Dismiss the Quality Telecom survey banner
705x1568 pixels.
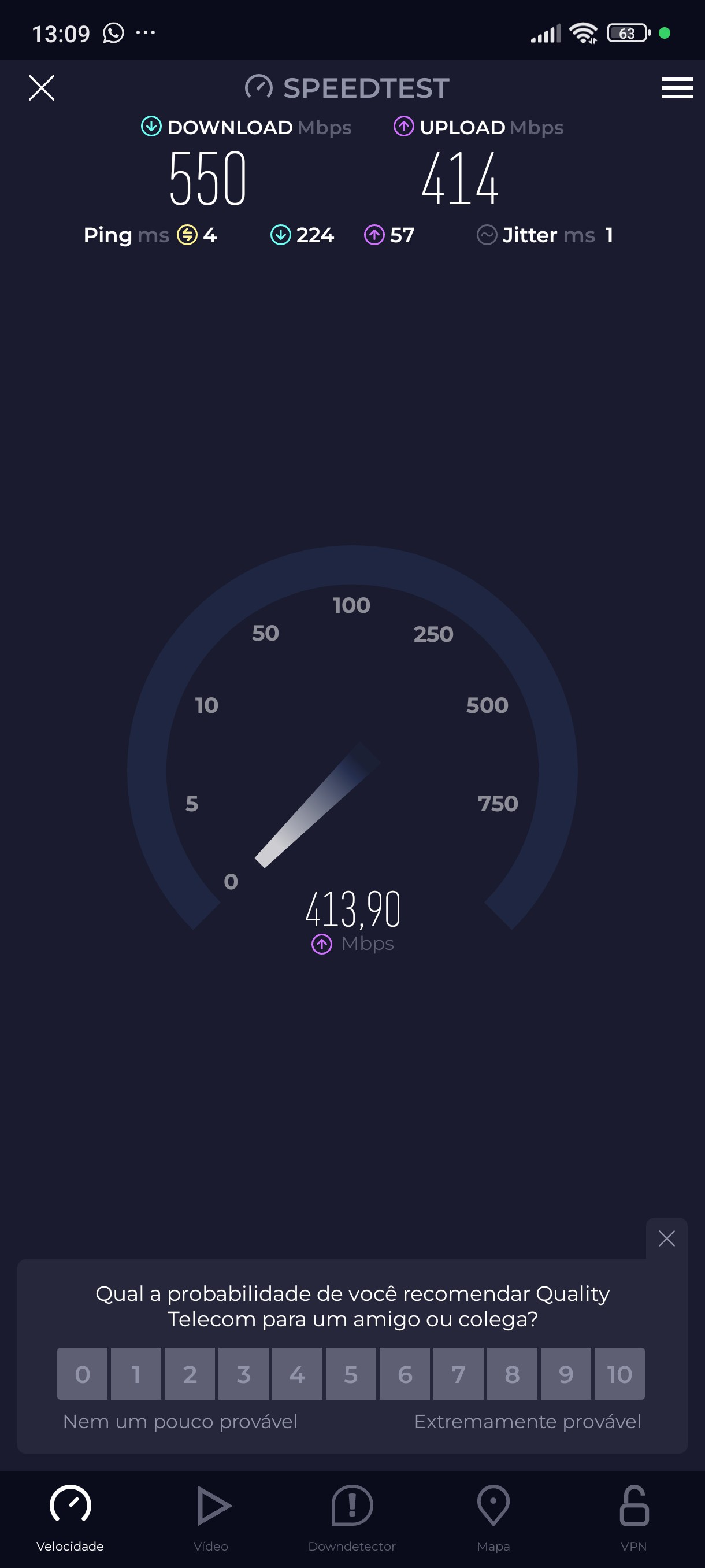(x=666, y=1238)
